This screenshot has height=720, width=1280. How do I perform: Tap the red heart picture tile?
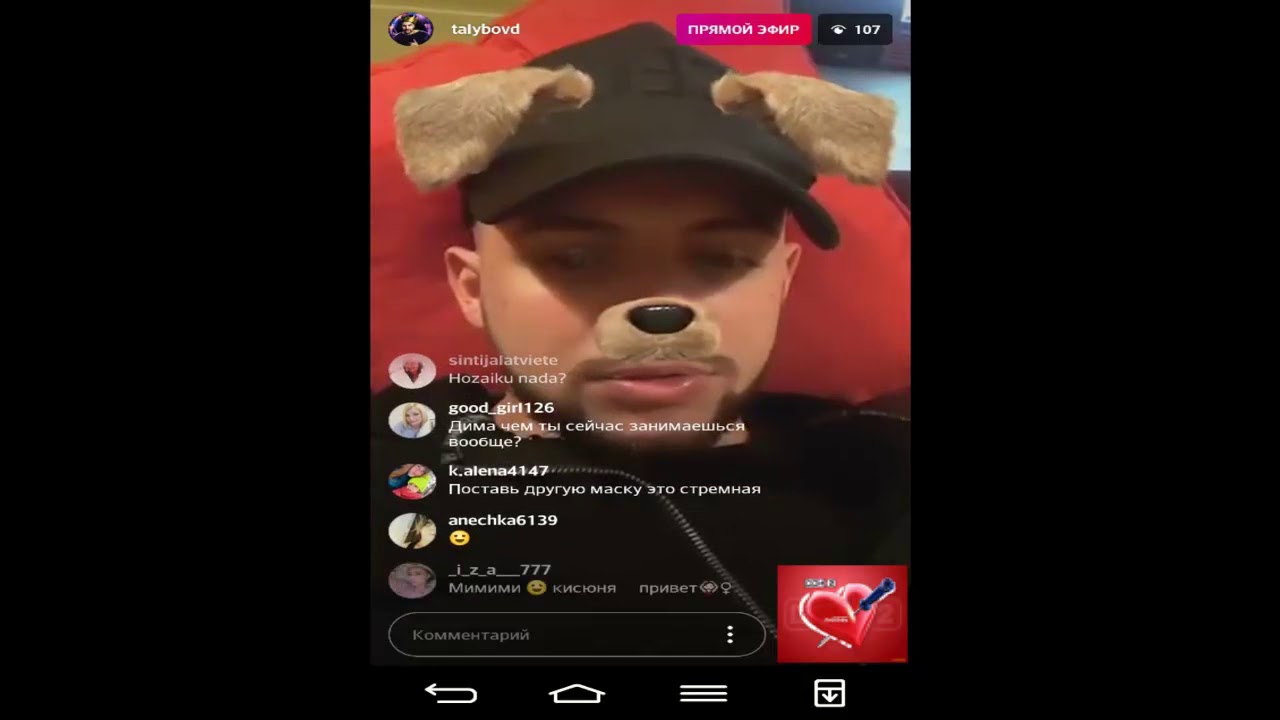(842, 613)
